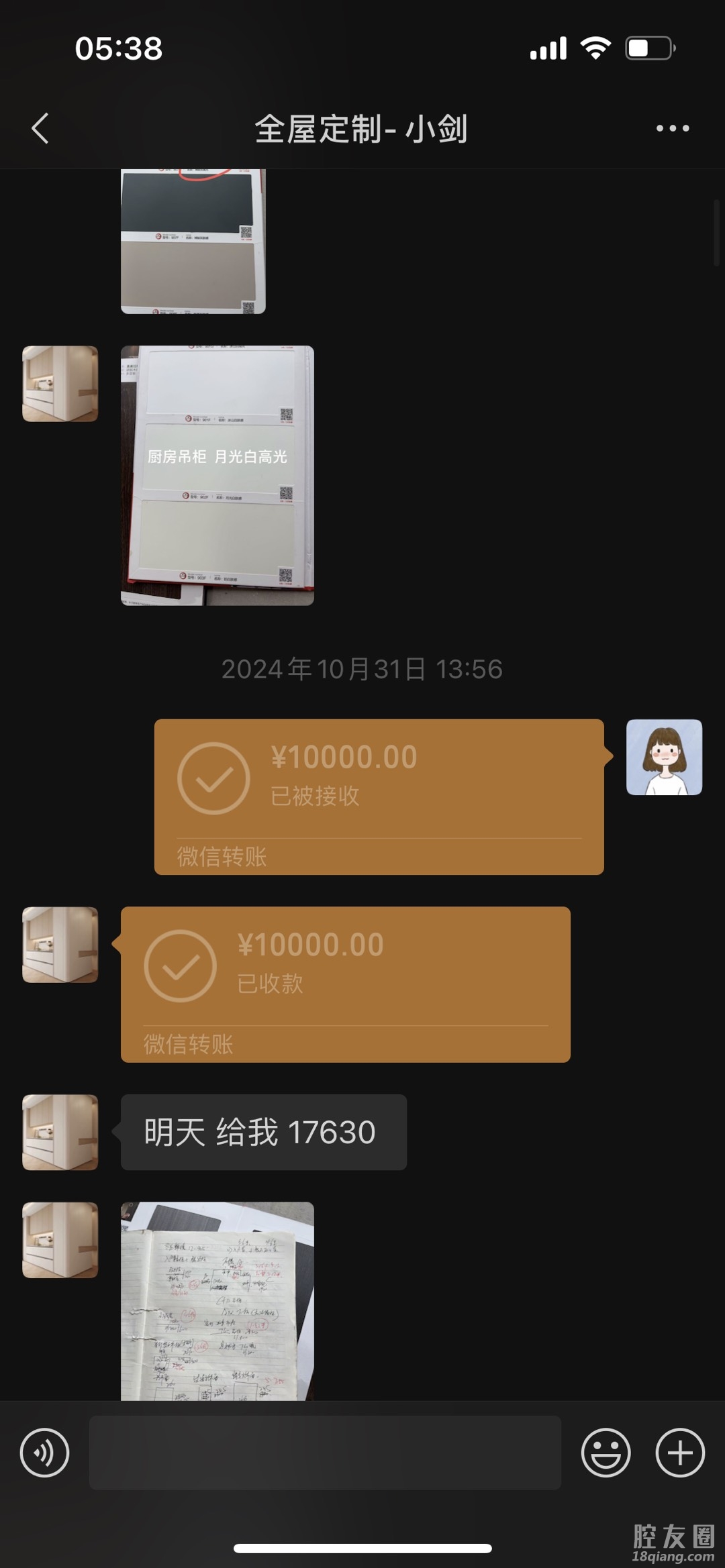View my own avatar profile
The width and height of the screenshot is (725, 1568).
(664, 757)
